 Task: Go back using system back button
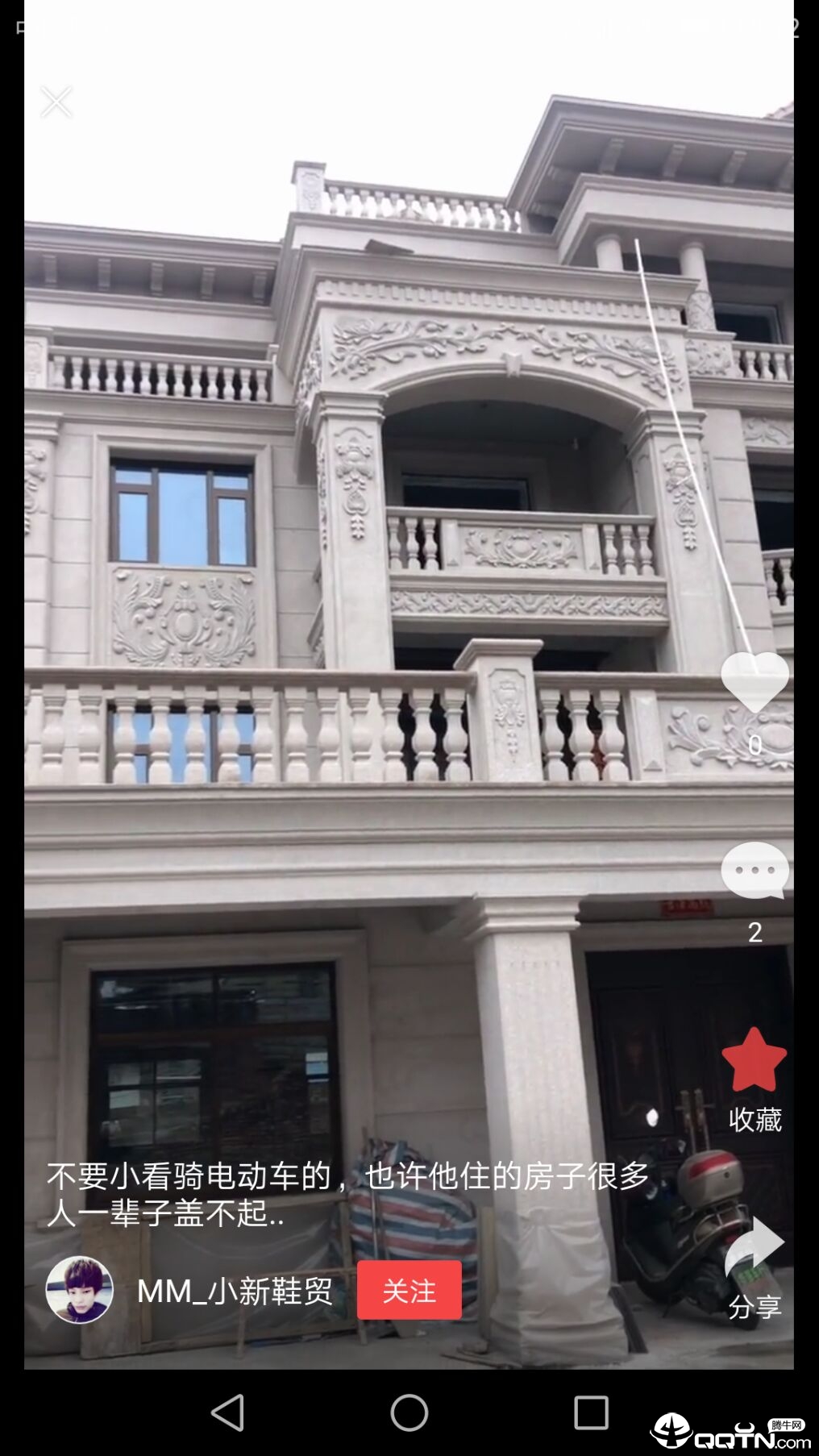click(227, 1412)
